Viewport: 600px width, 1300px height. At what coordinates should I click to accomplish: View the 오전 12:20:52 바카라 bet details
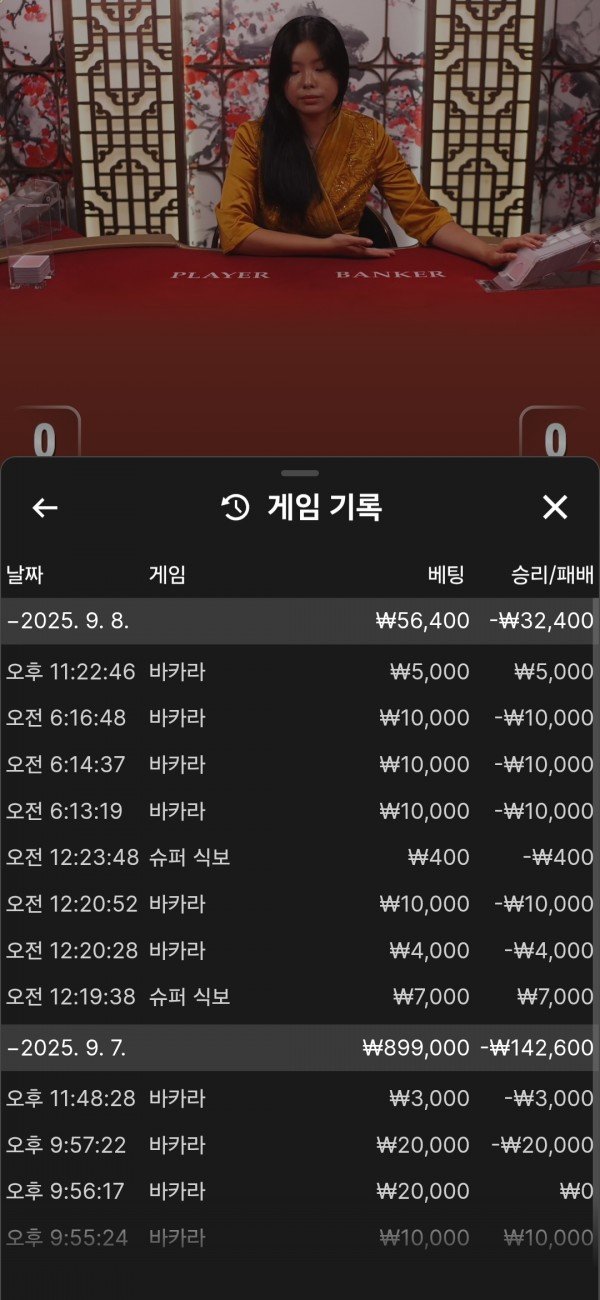pos(299,904)
